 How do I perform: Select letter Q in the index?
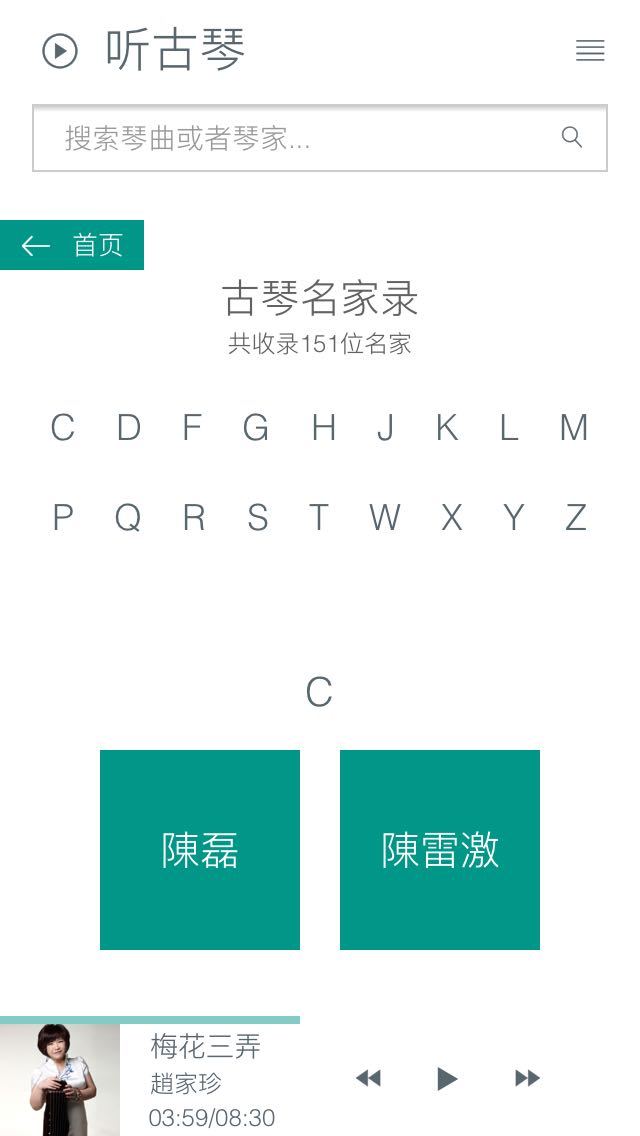[x=128, y=518]
